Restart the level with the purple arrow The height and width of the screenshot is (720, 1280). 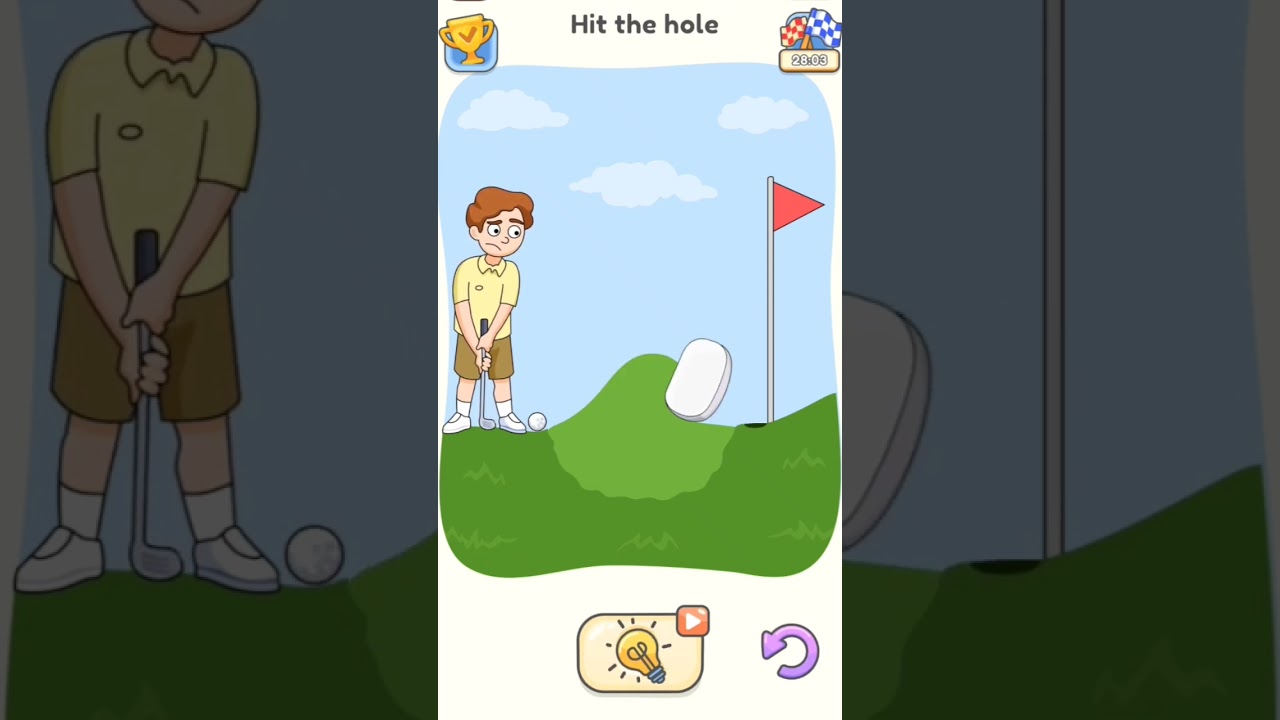point(790,651)
